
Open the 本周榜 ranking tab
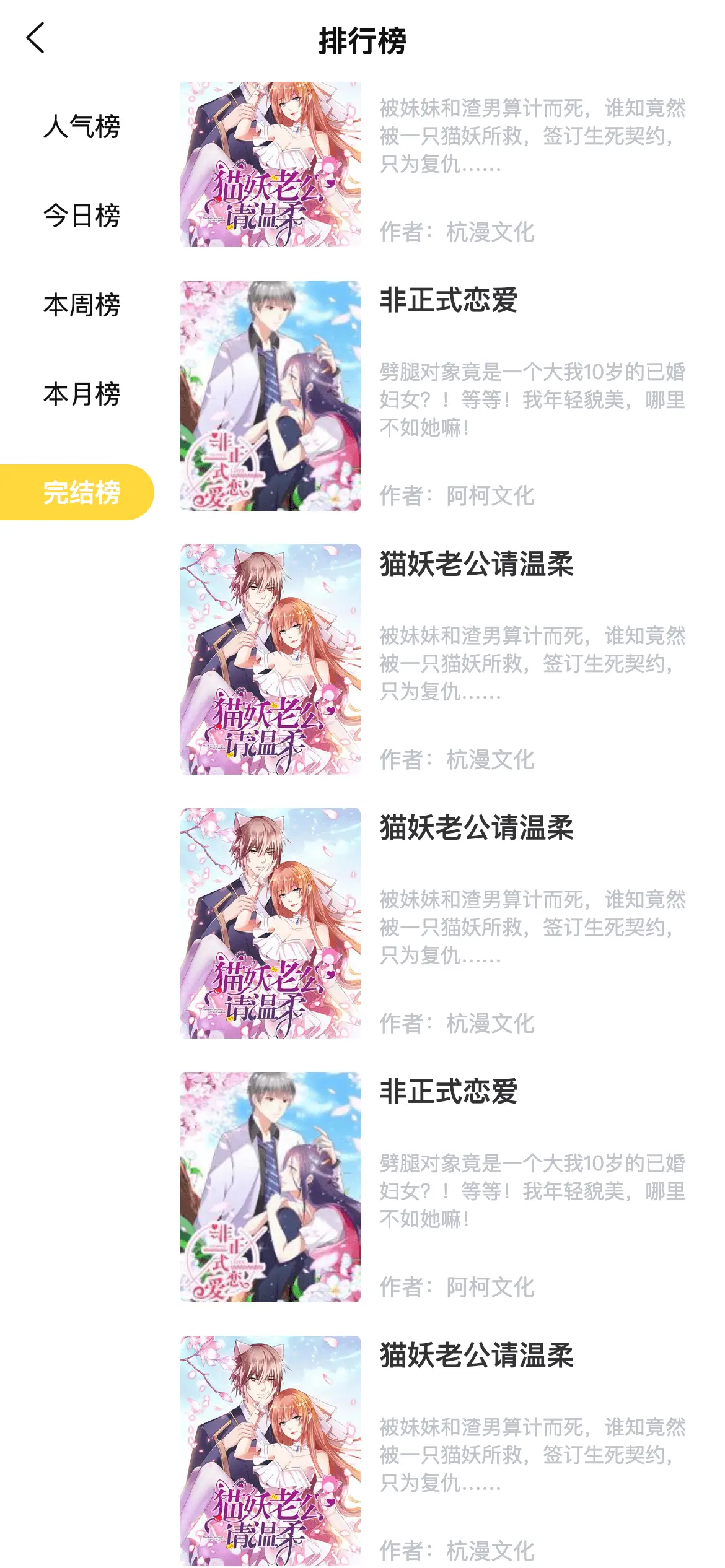(x=81, y=305)
